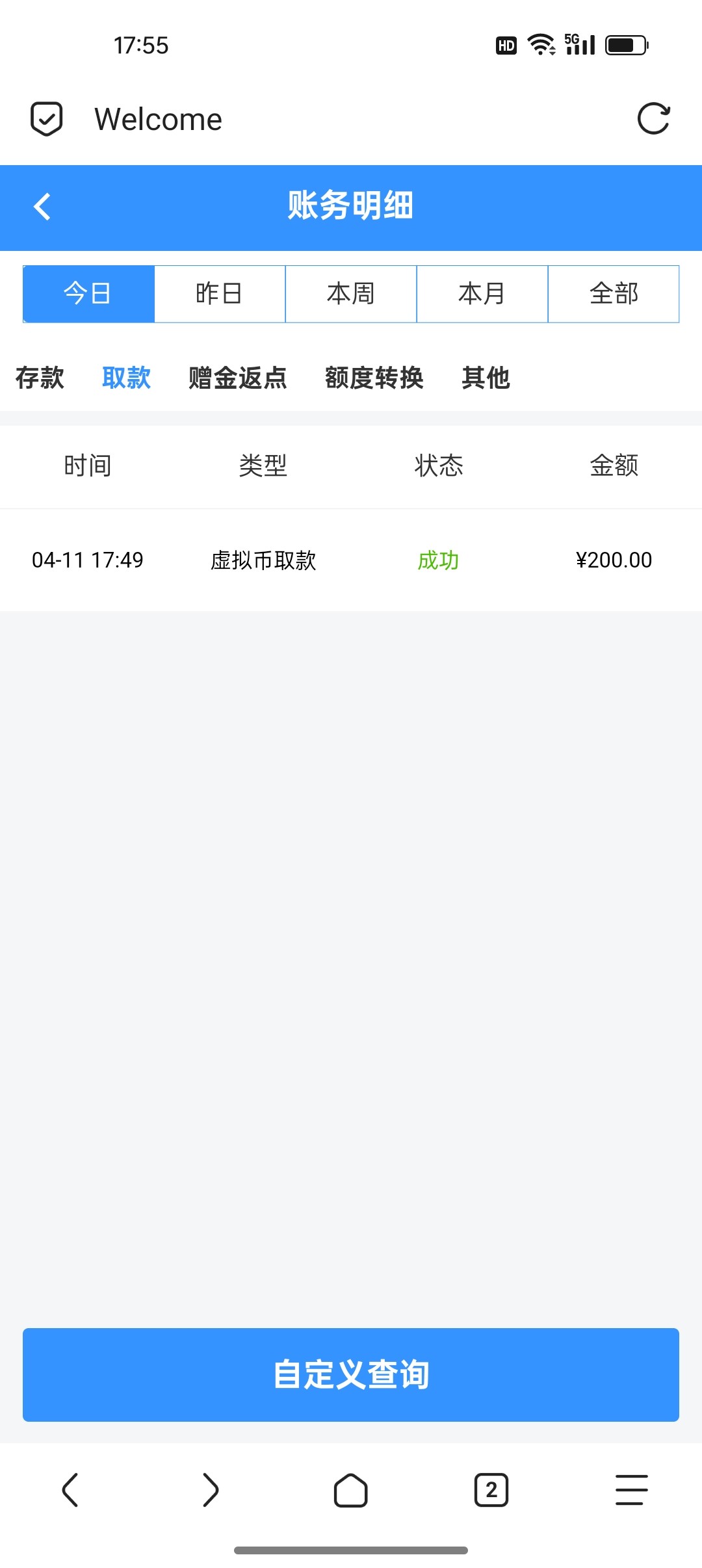Select the 取款 category tab
The image size is (702, 1568).
127,378
